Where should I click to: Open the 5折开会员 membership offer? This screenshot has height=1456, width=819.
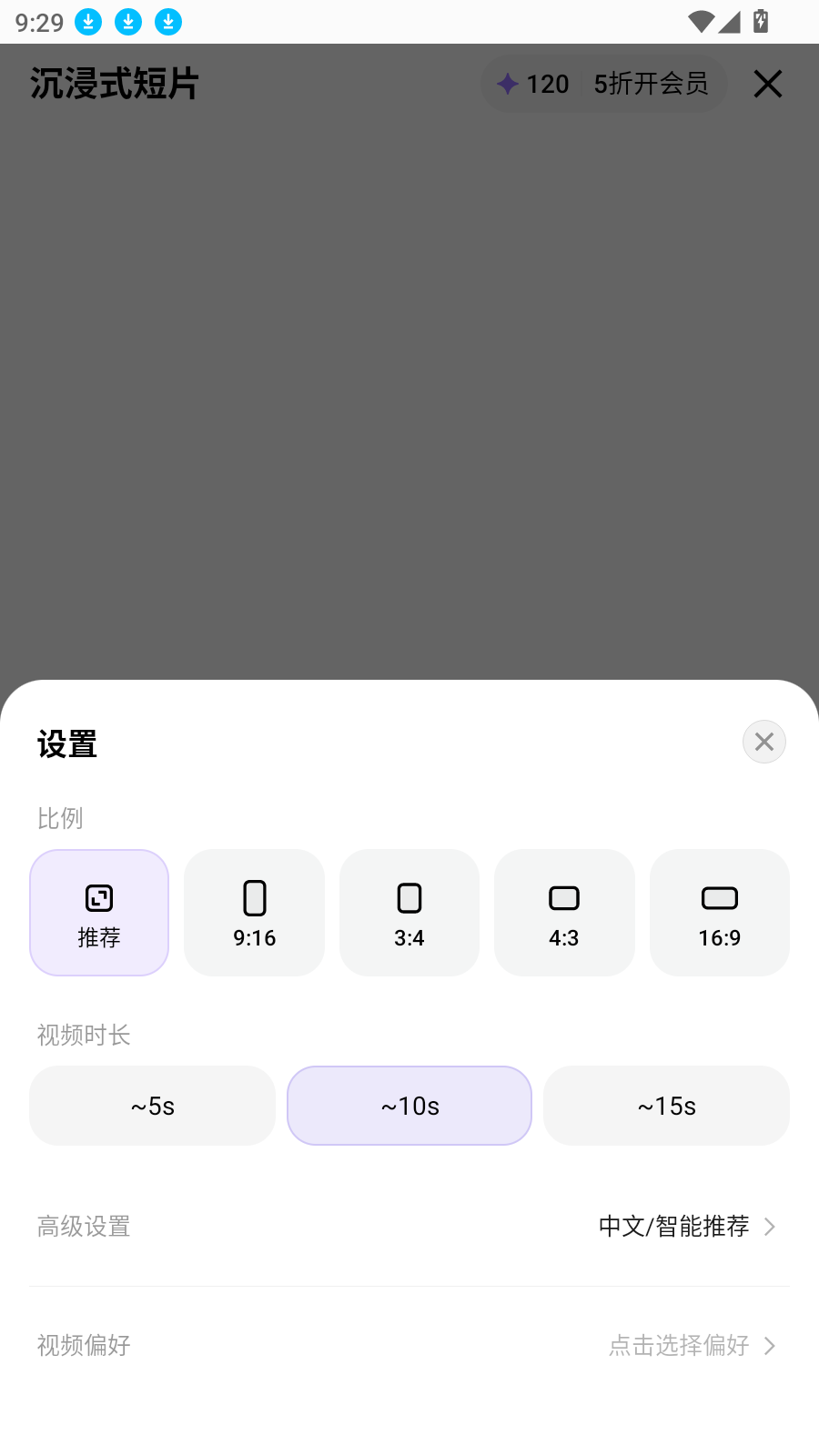652,84
